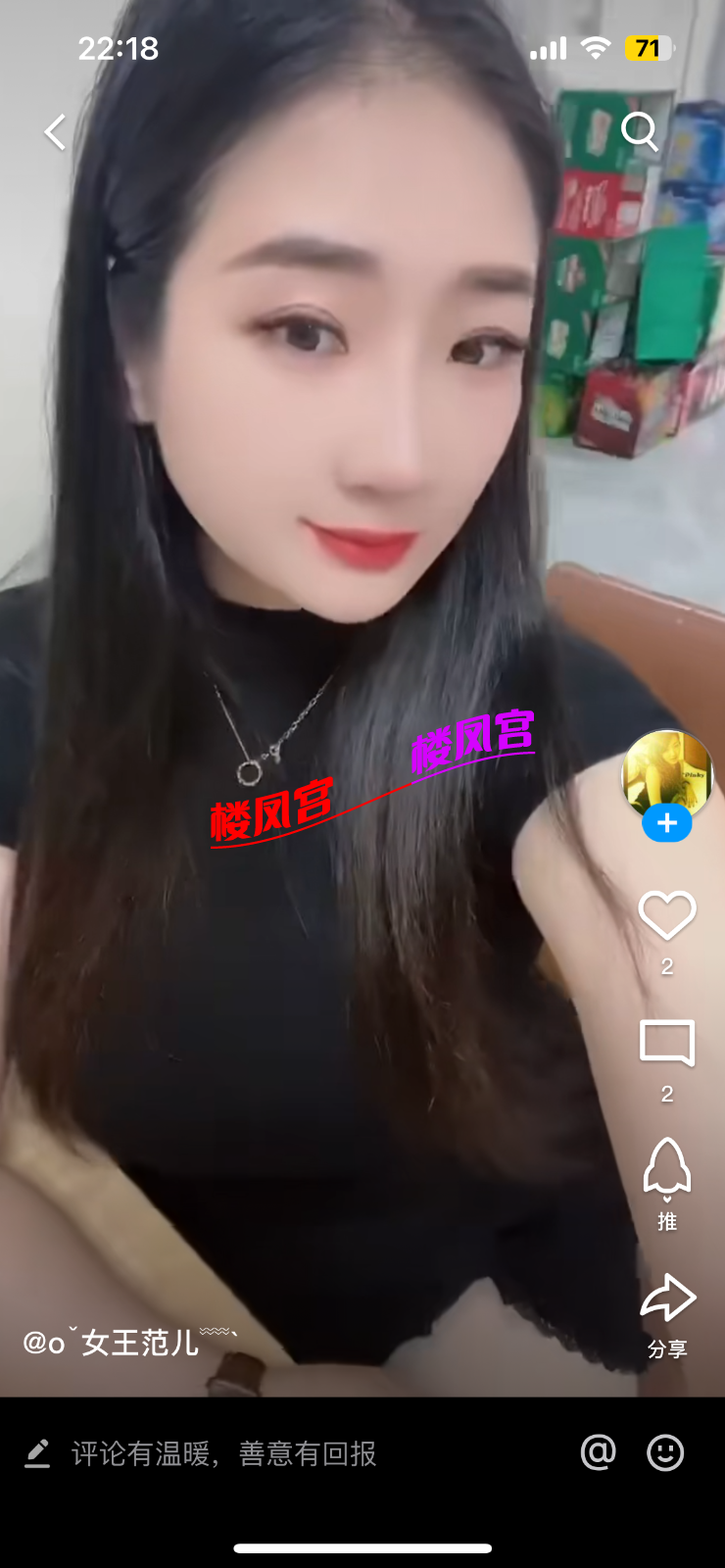The height and width of the screenshot is (1568, 725).
Task: Like this video with the heart
Action: [x=667, y=916]
